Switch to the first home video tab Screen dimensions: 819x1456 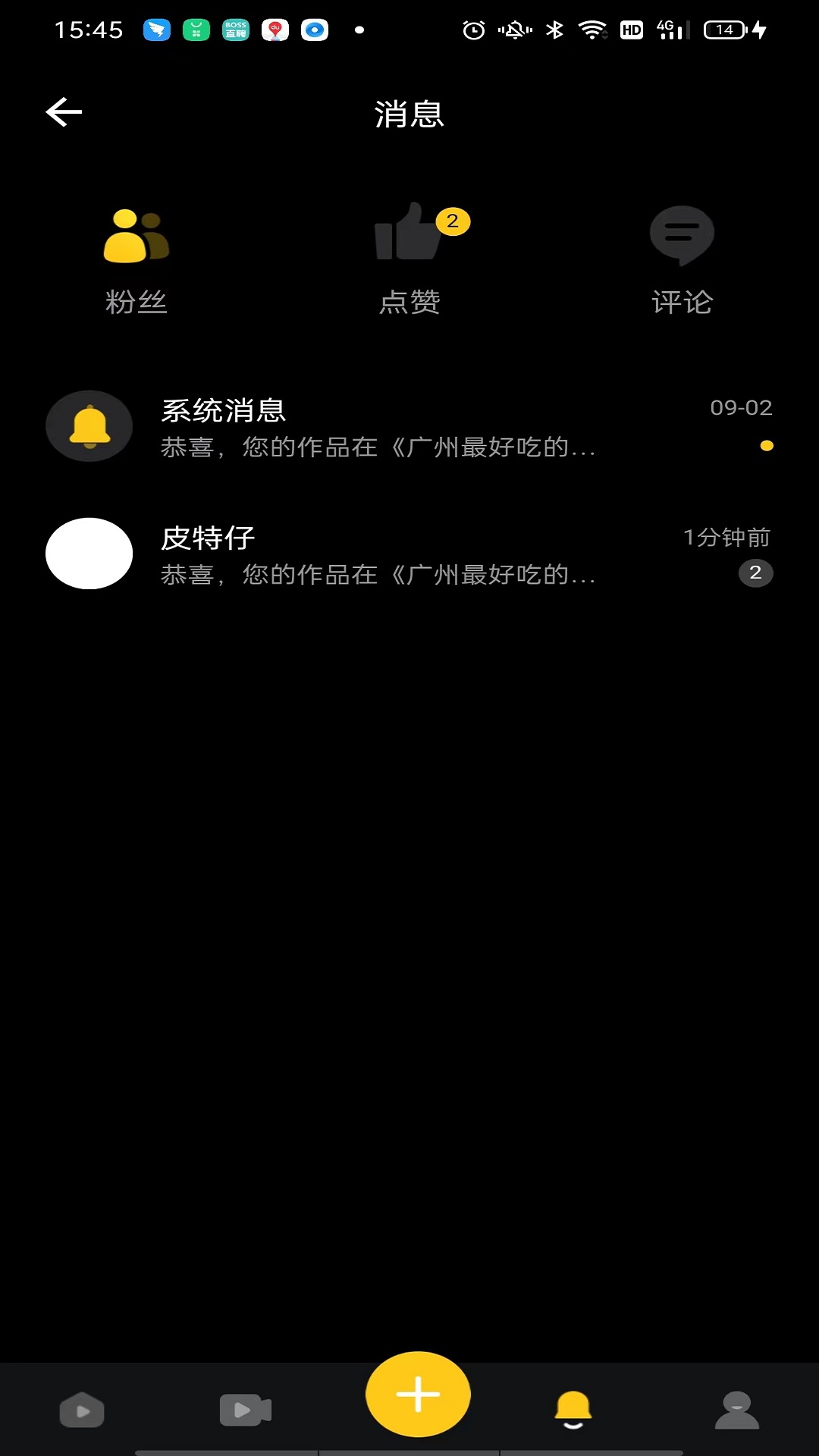click(x=82, y=1410)
